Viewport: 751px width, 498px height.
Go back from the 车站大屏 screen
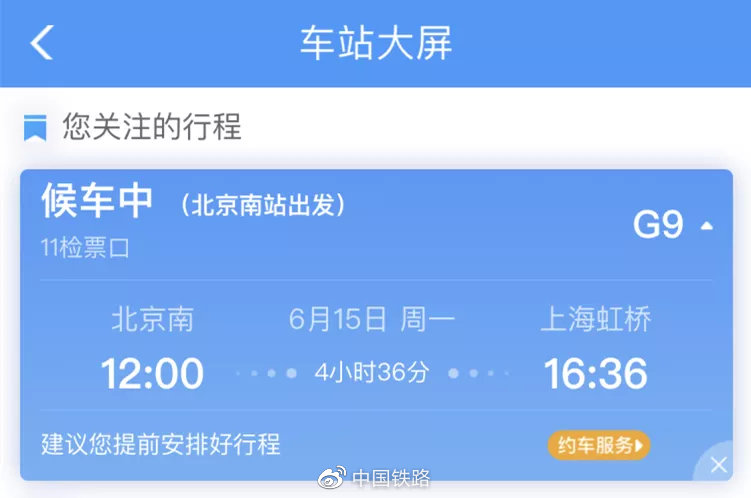(41, 43)
